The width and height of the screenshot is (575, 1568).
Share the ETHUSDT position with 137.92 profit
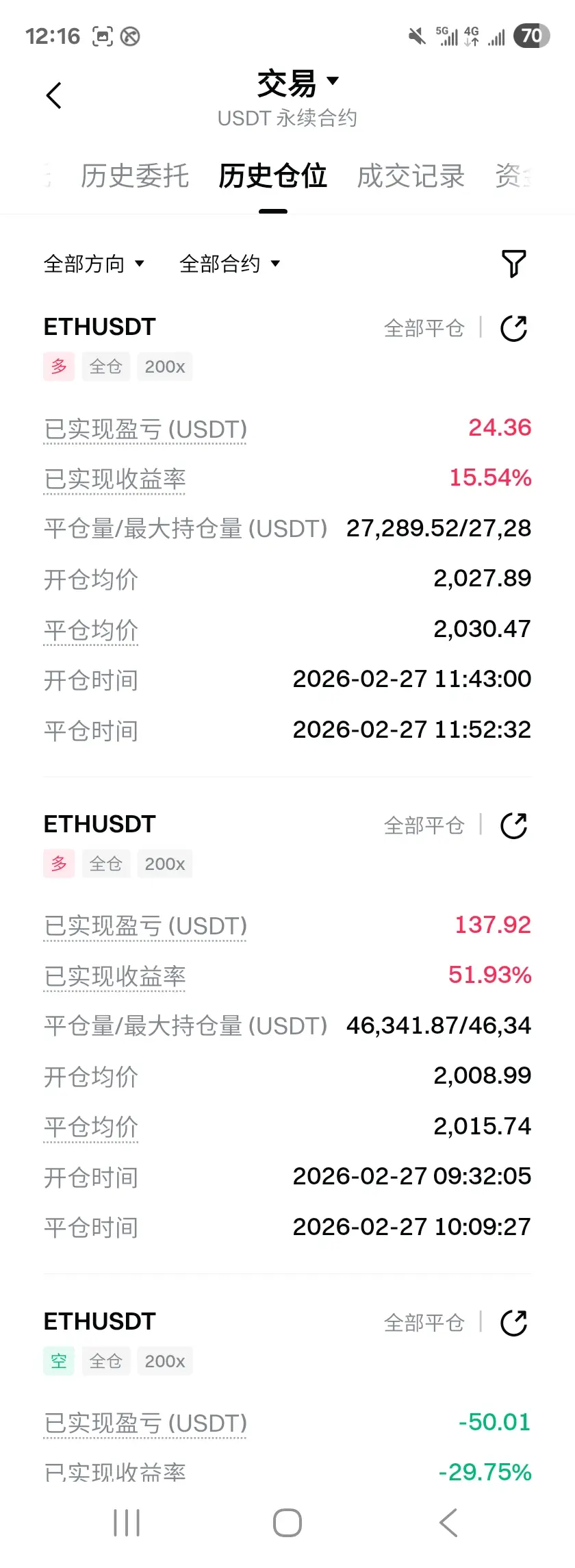(x=513, y=825)
